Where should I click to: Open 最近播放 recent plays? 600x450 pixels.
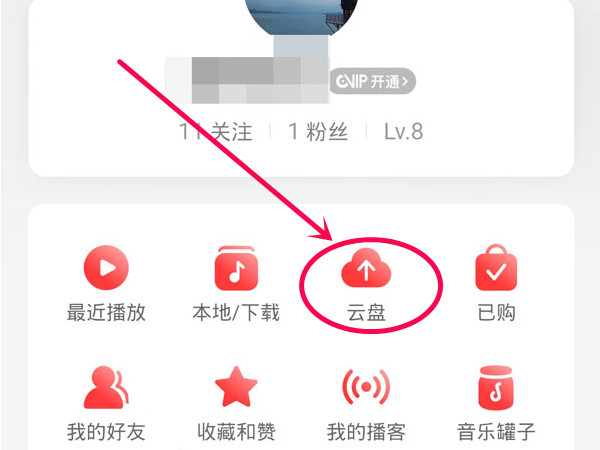tap(106, 285)
